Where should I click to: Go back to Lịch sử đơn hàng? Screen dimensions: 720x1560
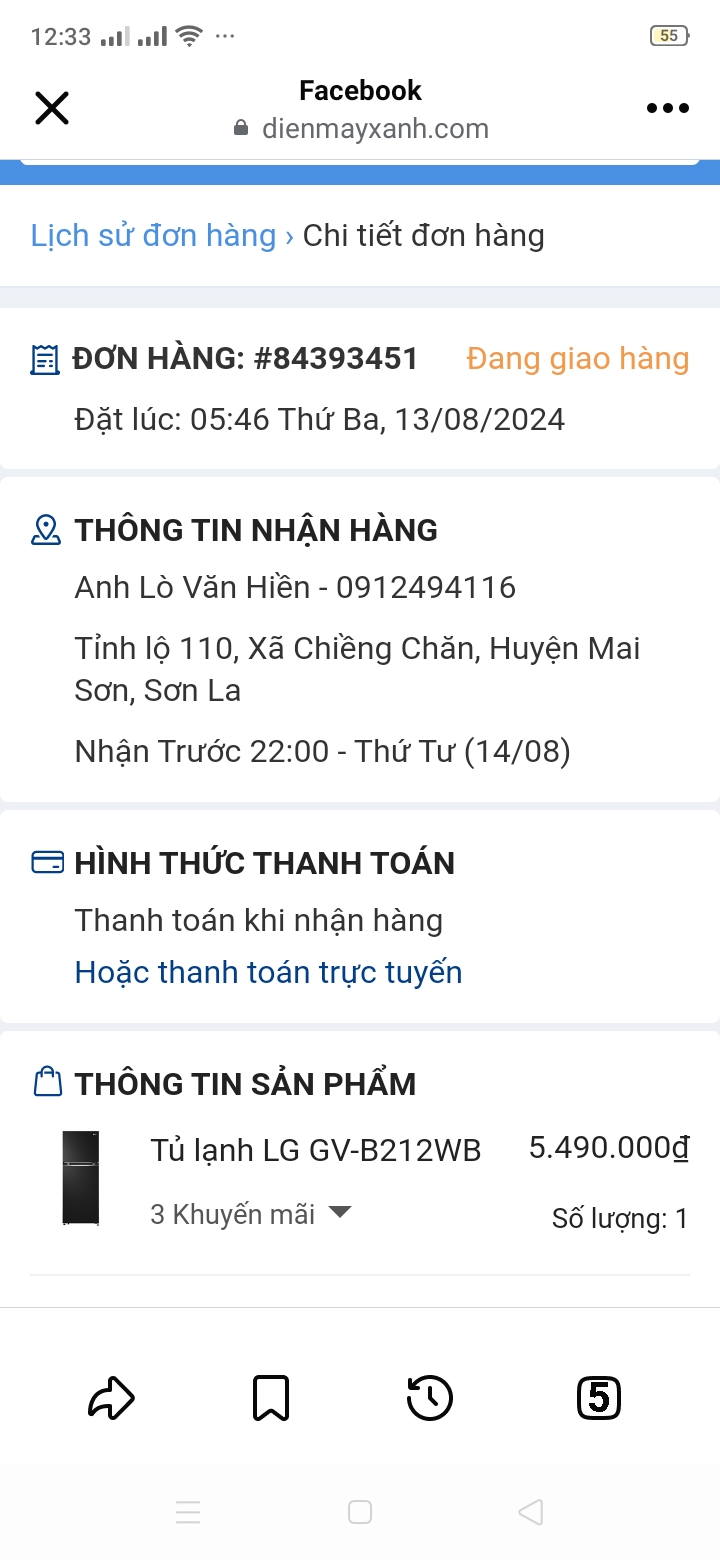(x=153, y=235)
